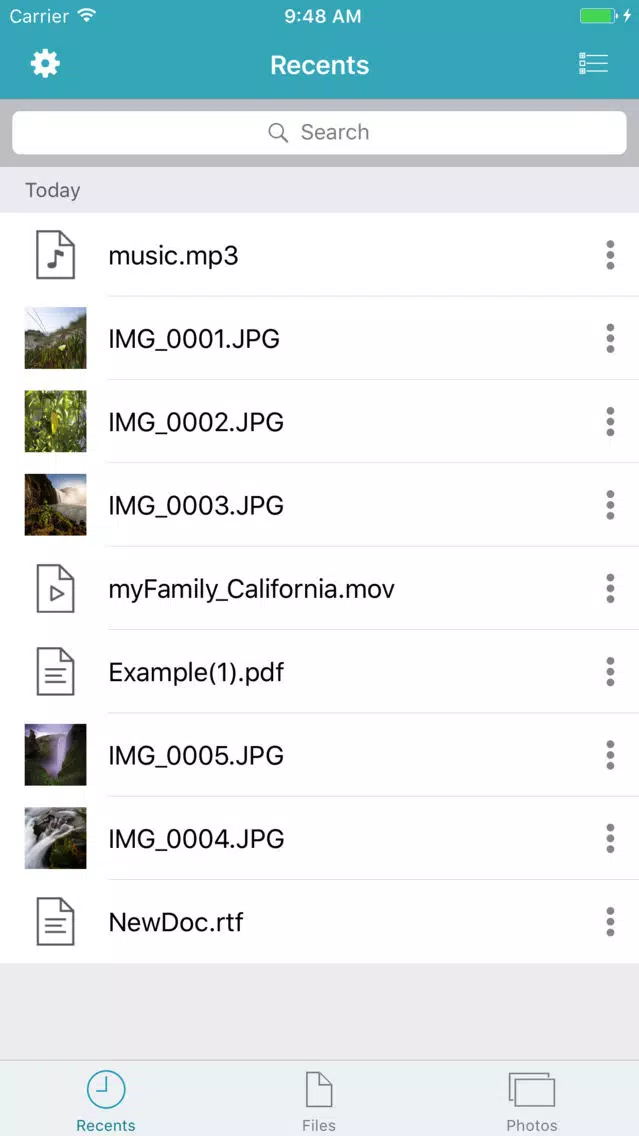Switch to the Files tab

pyautogui.click(x=319, y=1100)
